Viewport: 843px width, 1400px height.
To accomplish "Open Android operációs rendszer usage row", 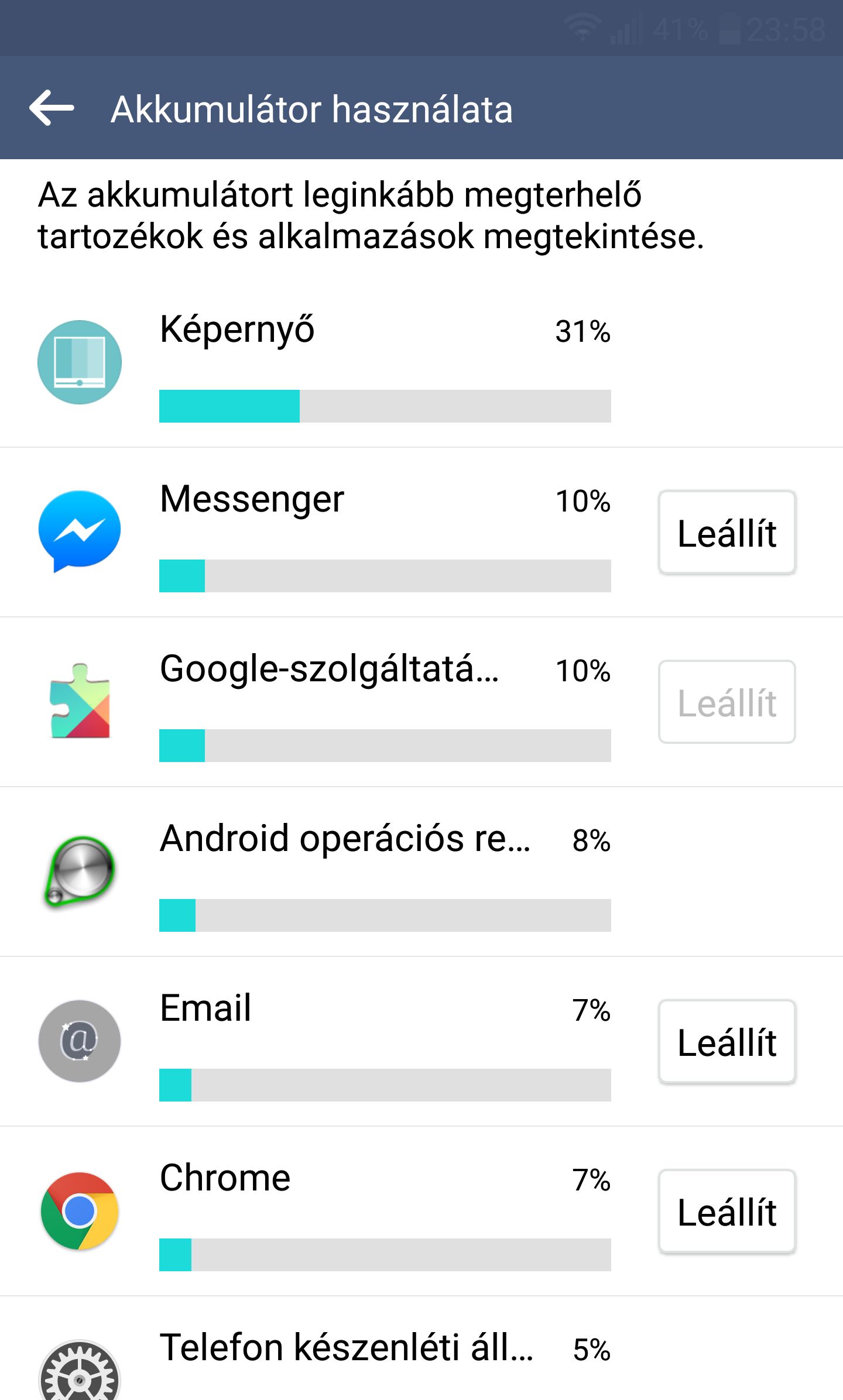I will [x=421, y=872].
